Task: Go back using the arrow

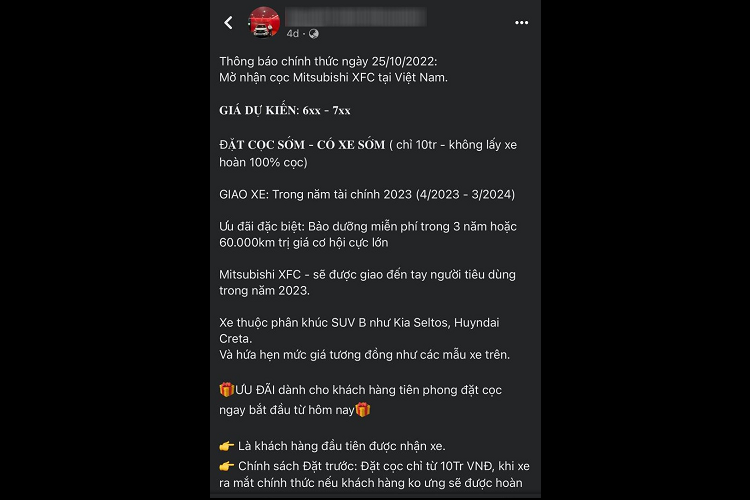Action: (x=228, y=22)
